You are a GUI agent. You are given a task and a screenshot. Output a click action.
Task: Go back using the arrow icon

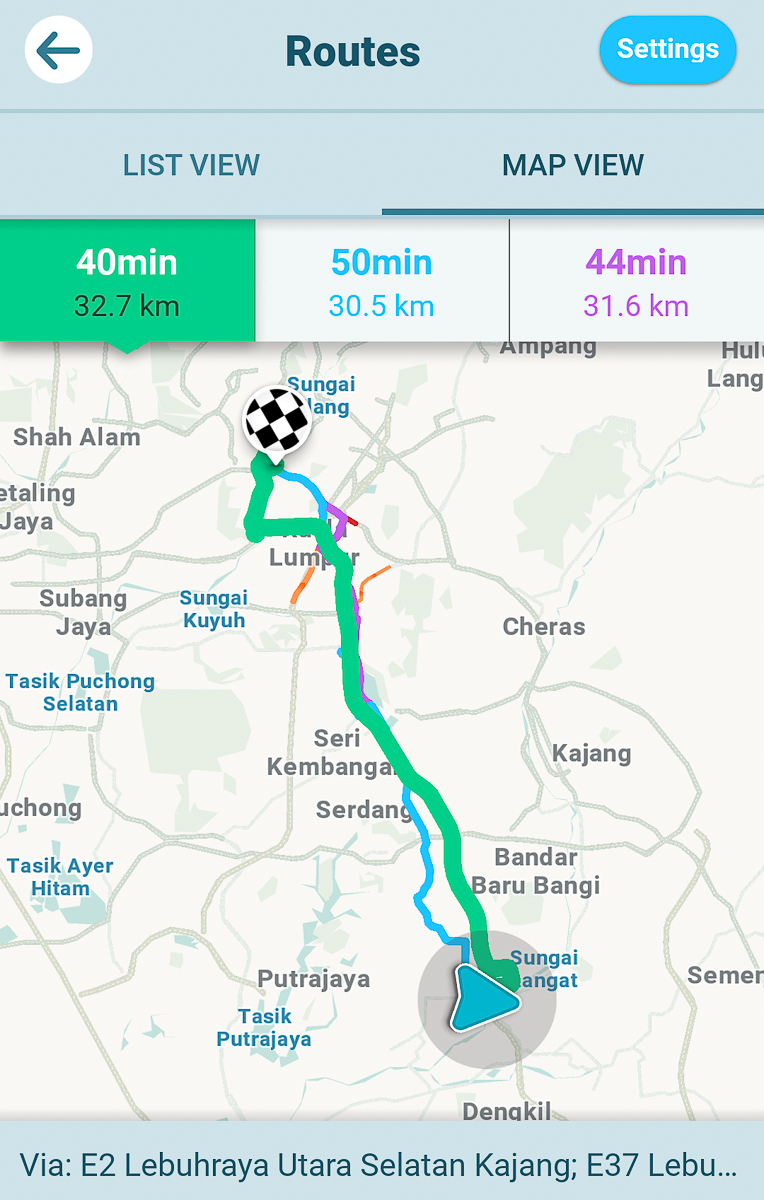coord(58,50)
